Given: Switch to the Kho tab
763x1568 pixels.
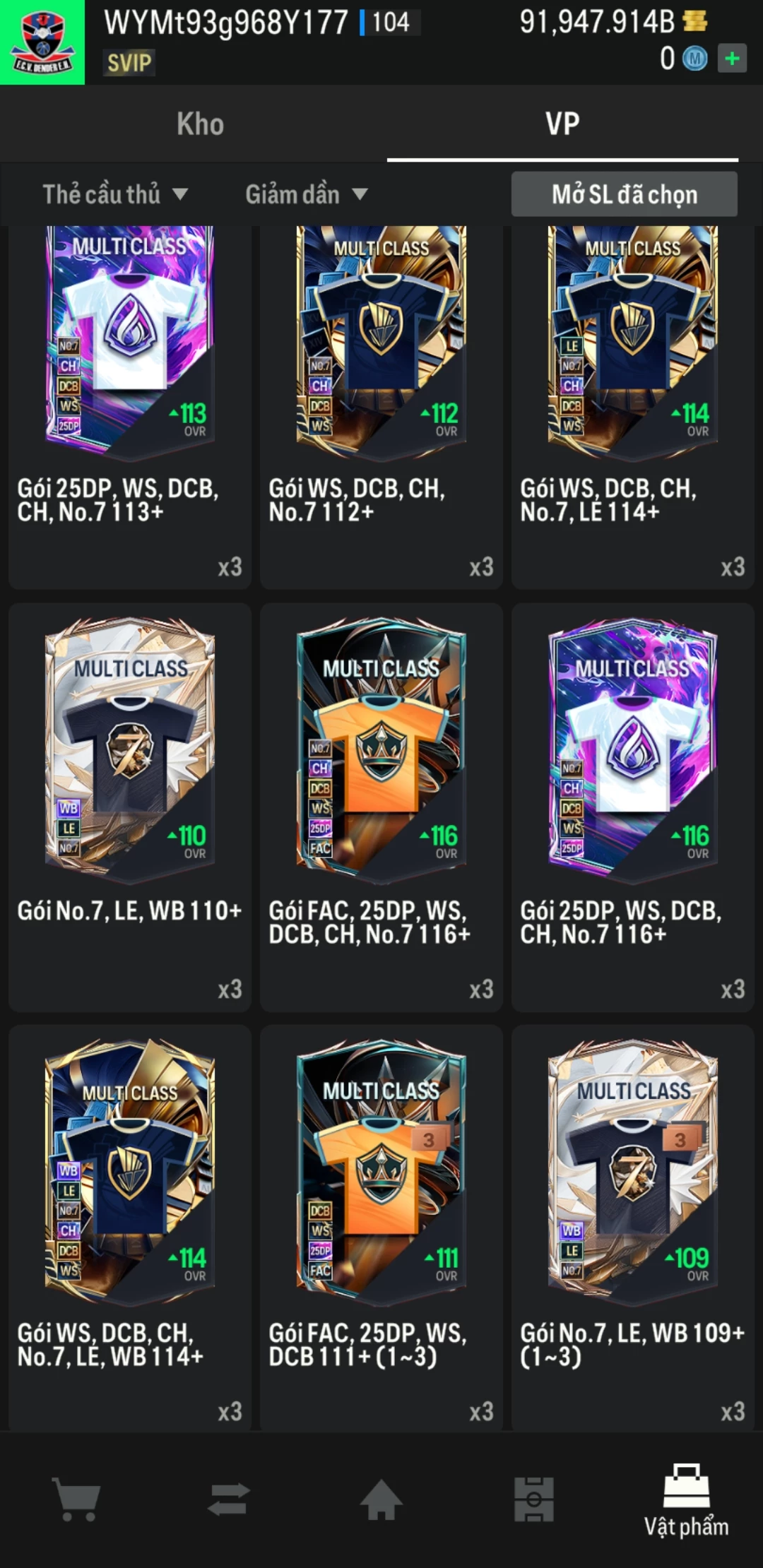Looking at the screenshot, I should pos(200,124).
